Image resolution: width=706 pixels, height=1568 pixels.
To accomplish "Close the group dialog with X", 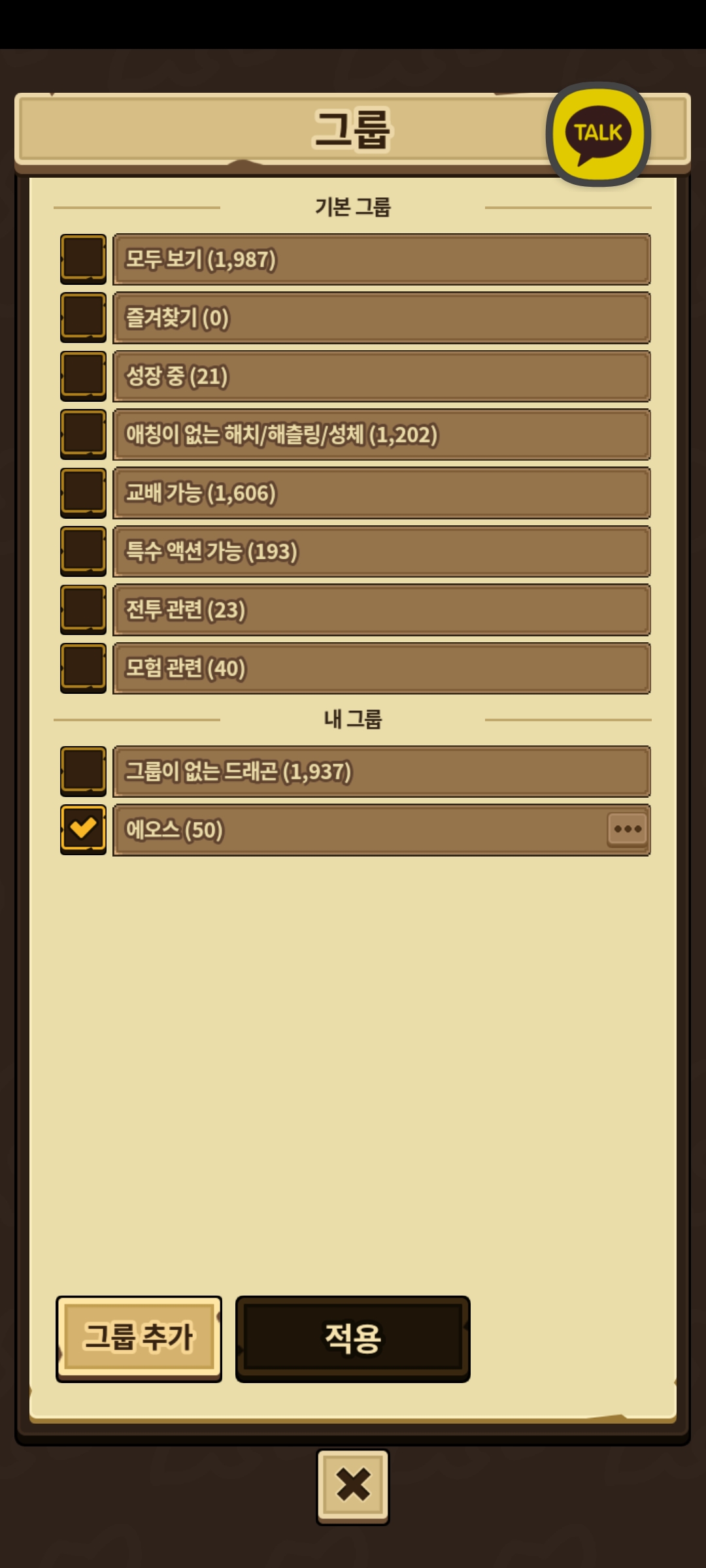I will pos(352,1486).
